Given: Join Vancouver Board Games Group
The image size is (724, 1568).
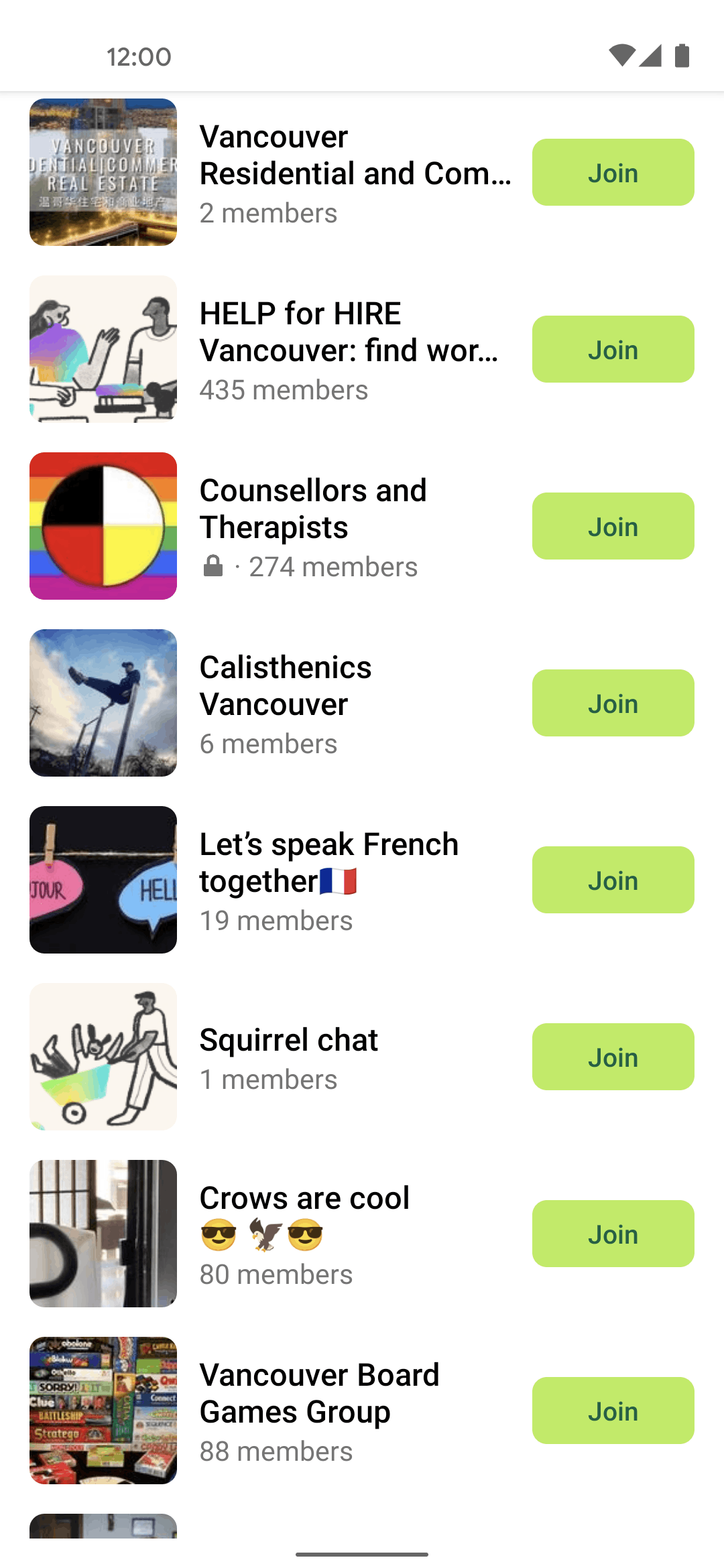Looking at the screenshot, I should tap(613, 1411).
